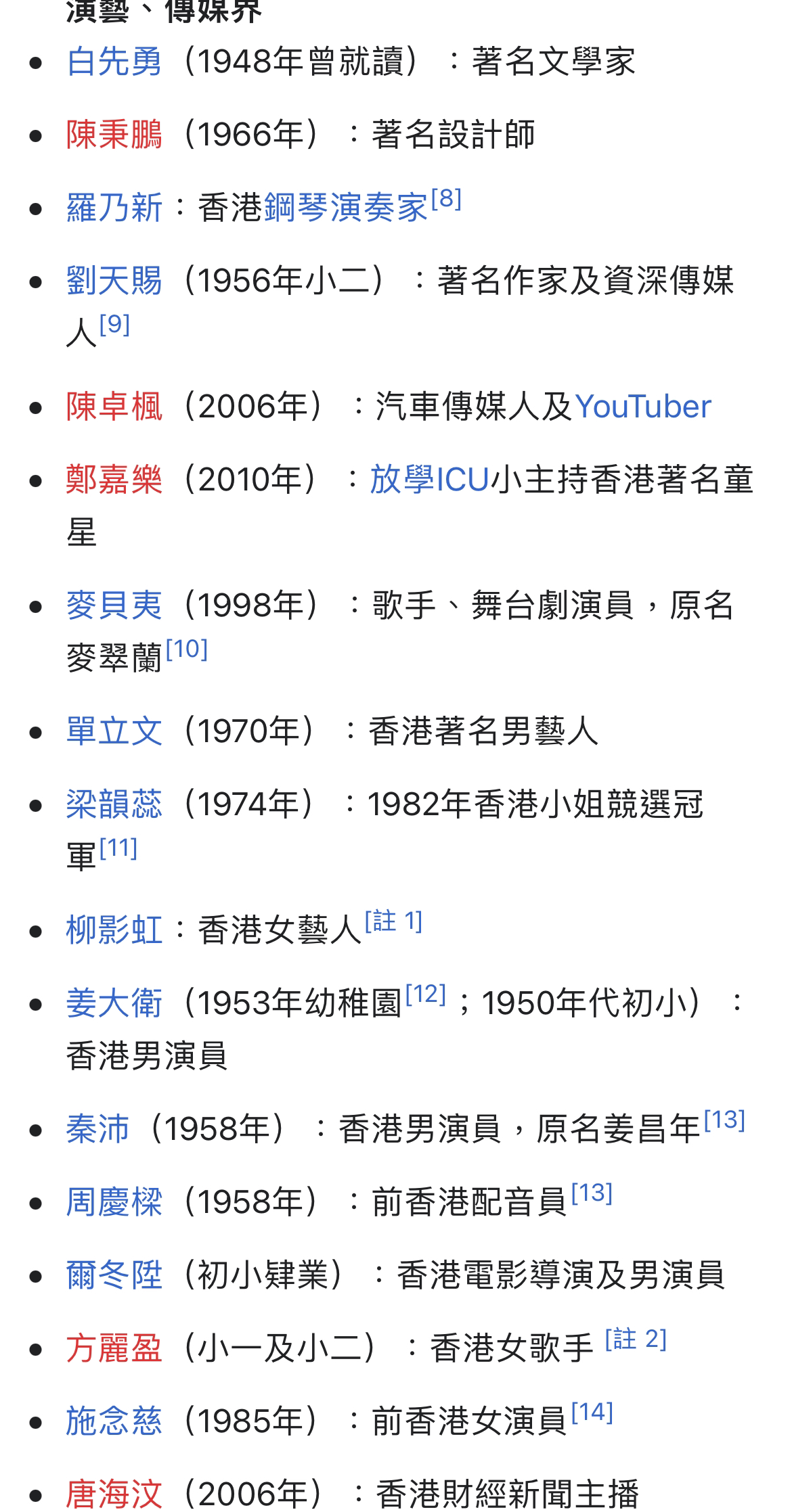This screenshot has height=1512, width=792.
Task: Follow the YouTuber link
Action: pyautogui.click(x=643, y=407)
